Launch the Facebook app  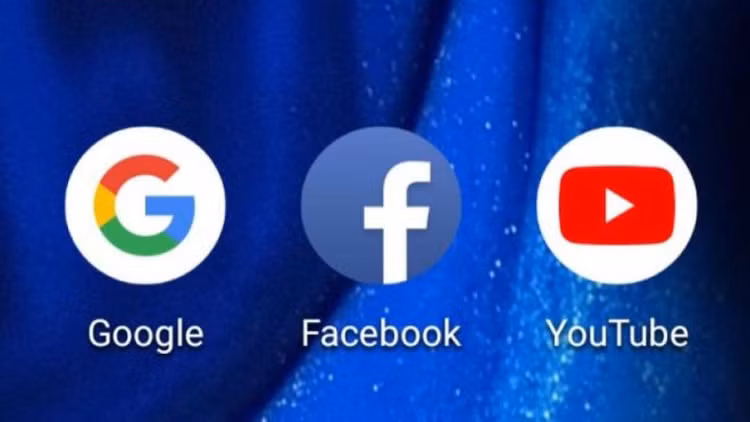point(381,206)
